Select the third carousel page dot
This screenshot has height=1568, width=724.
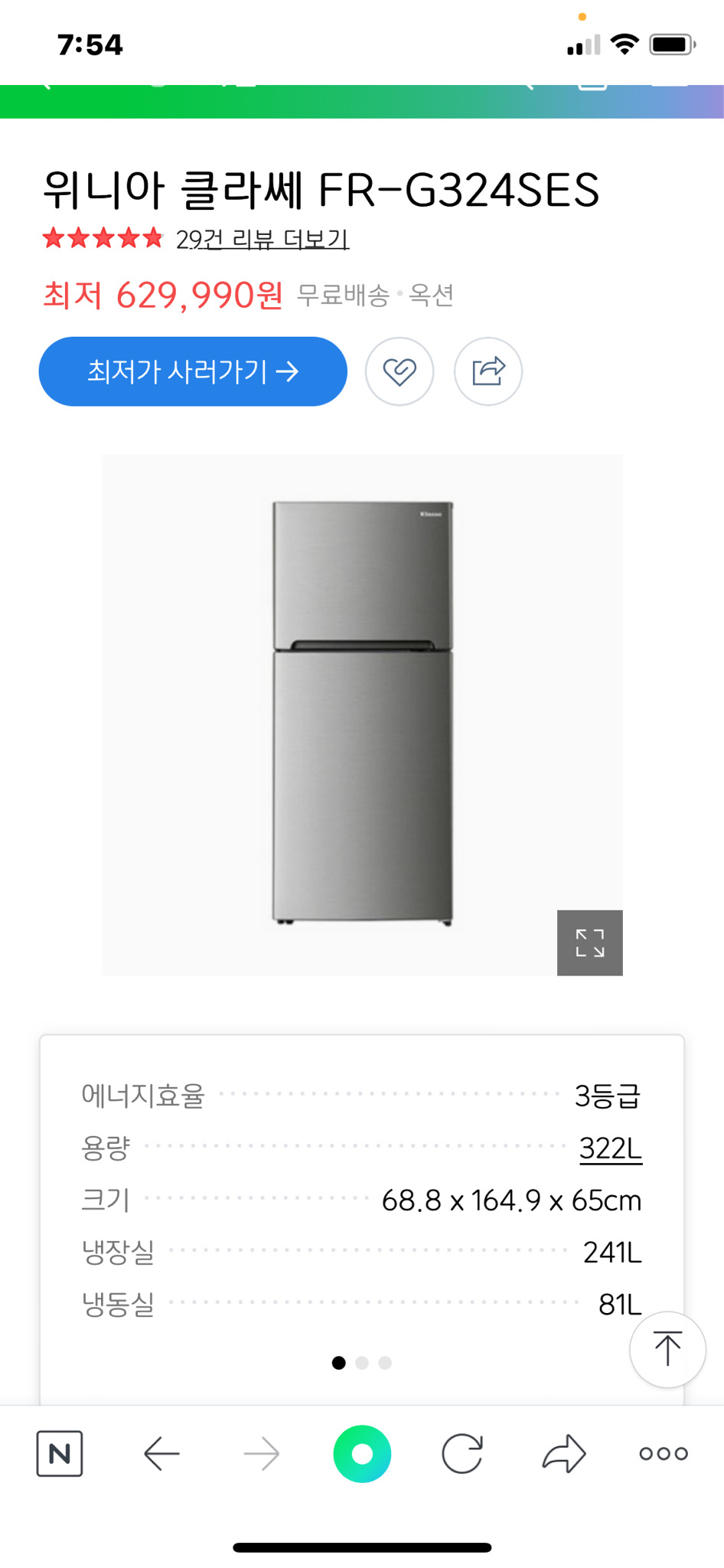[x=384, y=1363]
